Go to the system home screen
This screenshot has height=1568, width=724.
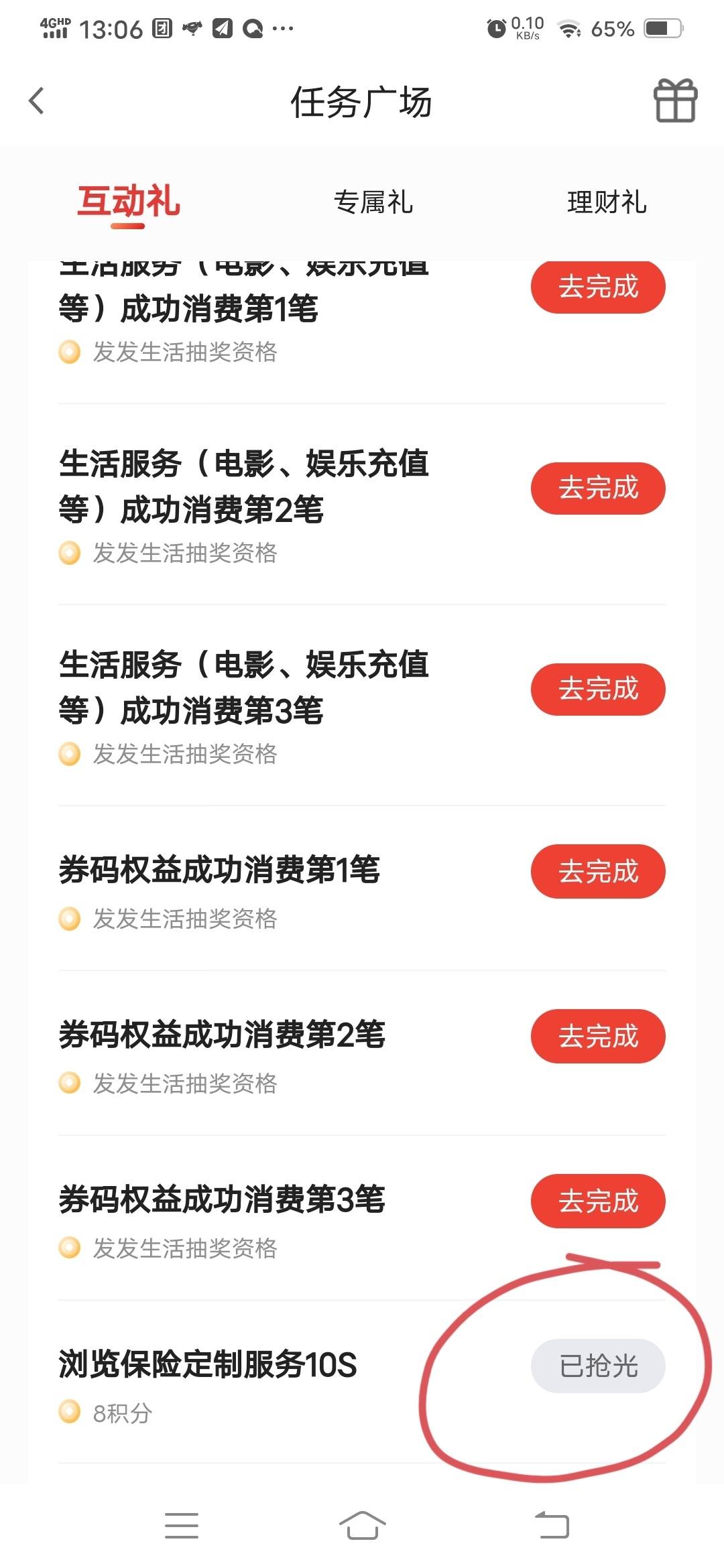[x=362, y=1525]
